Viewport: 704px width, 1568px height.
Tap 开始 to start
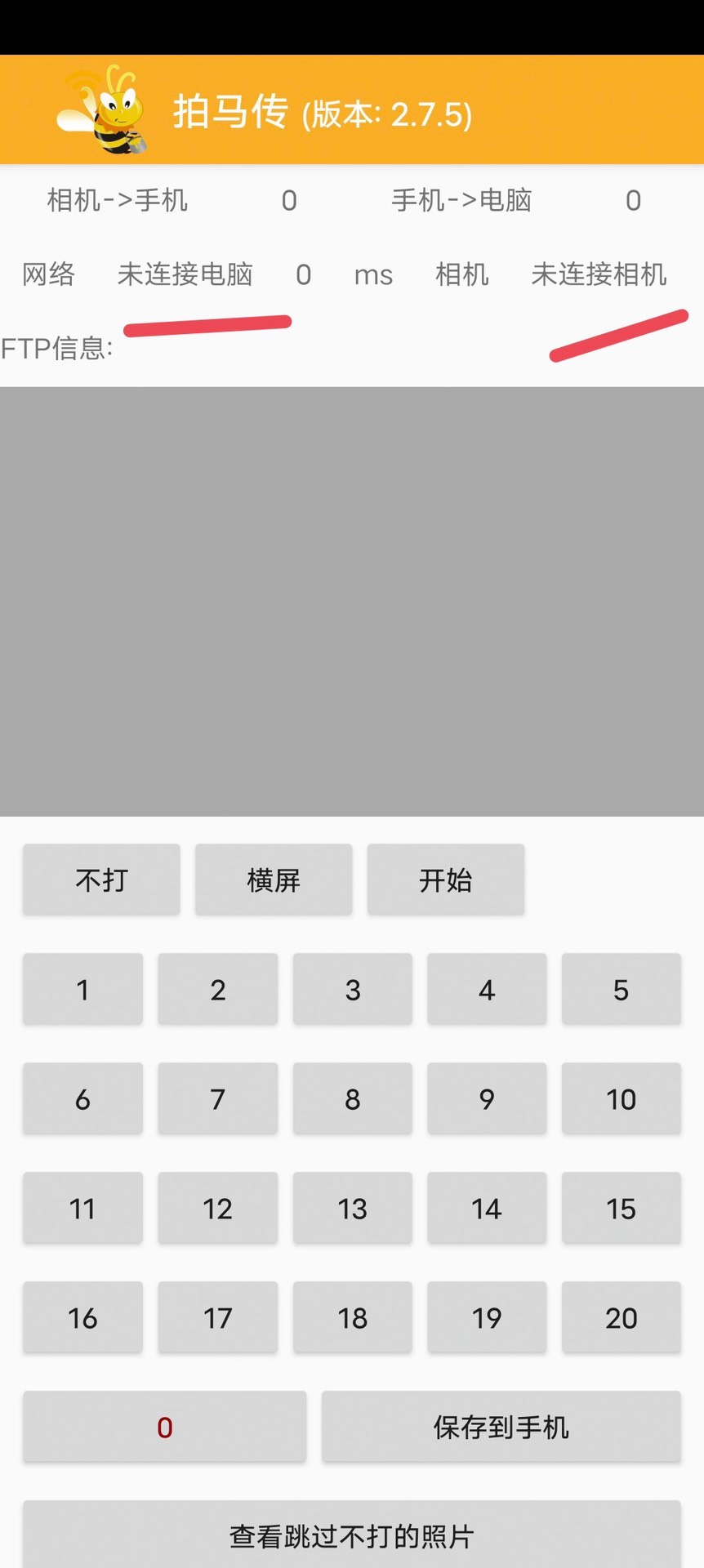coord(445,880)
